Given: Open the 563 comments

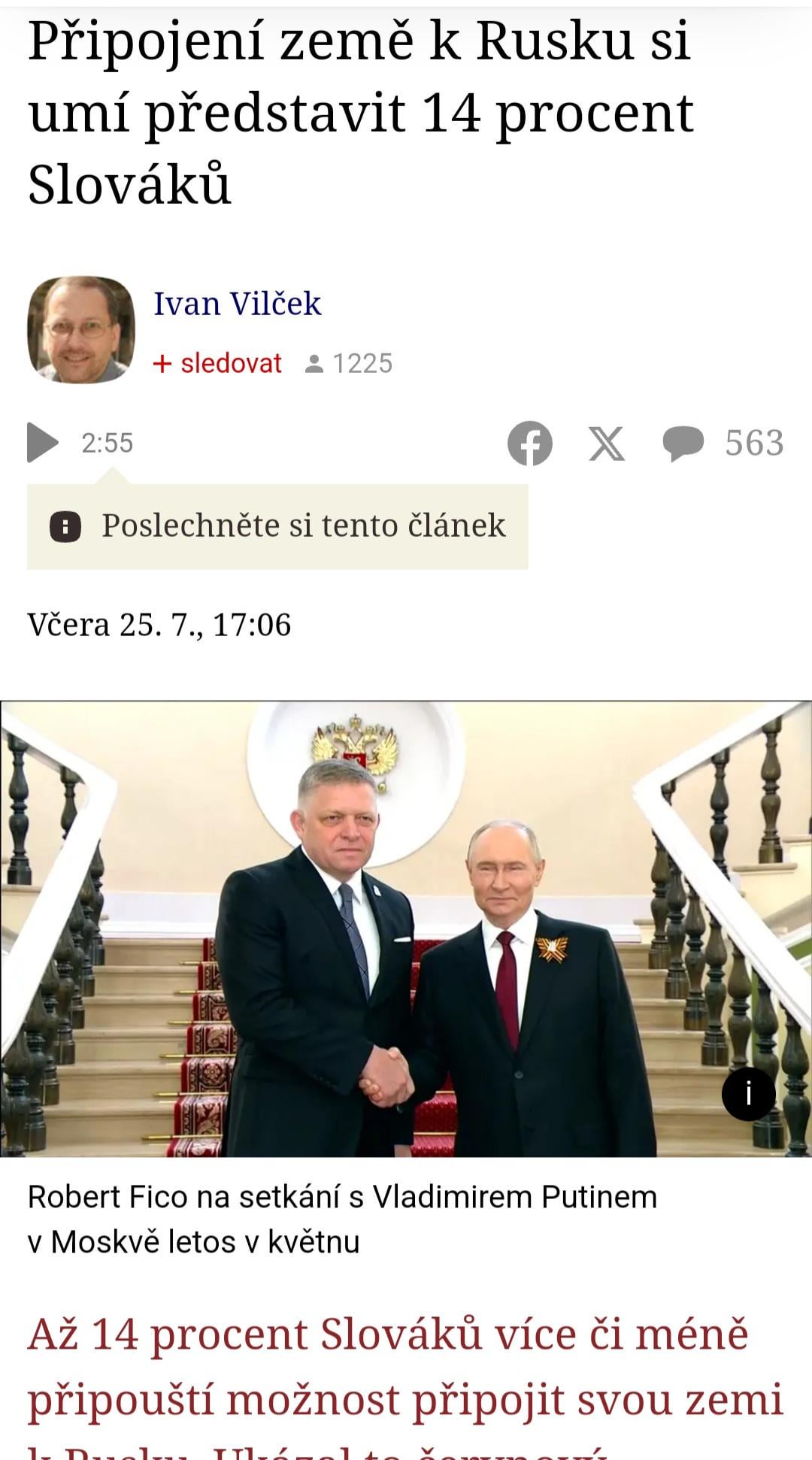Looking at the screenshot, I should click(x=722, y=443).
